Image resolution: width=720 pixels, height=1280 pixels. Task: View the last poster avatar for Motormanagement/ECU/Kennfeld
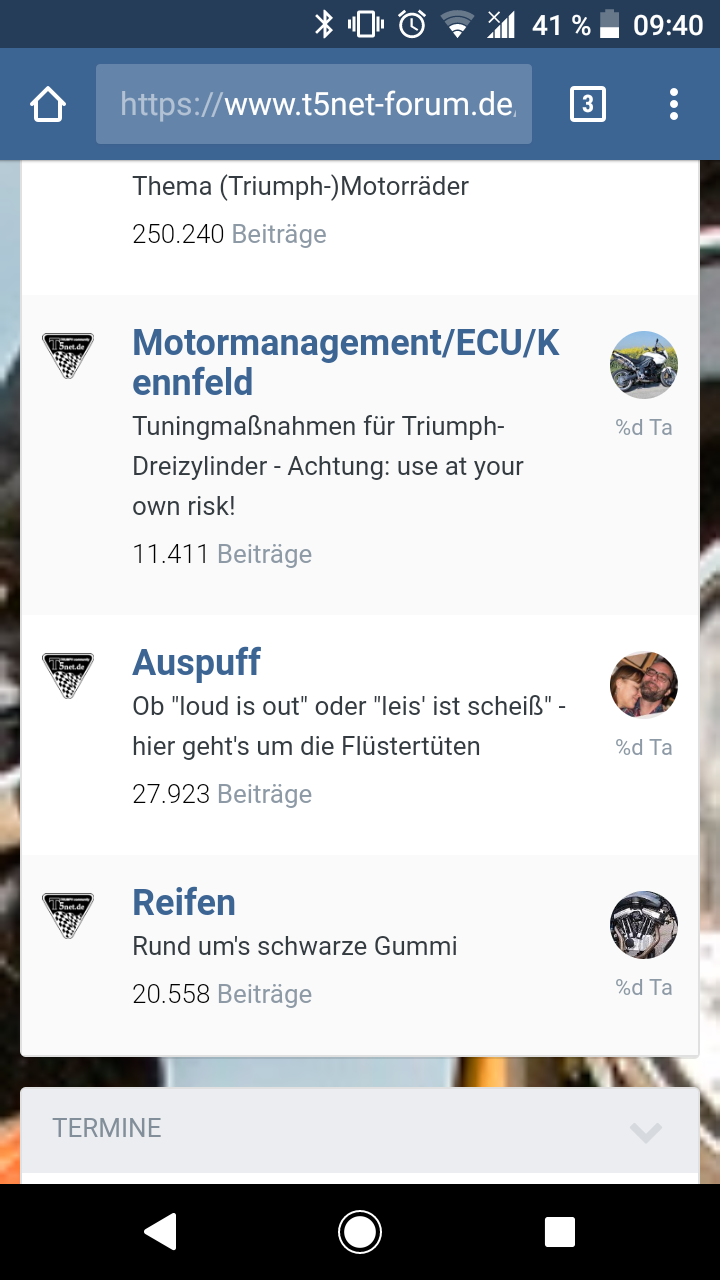click(x=644, y=365)
